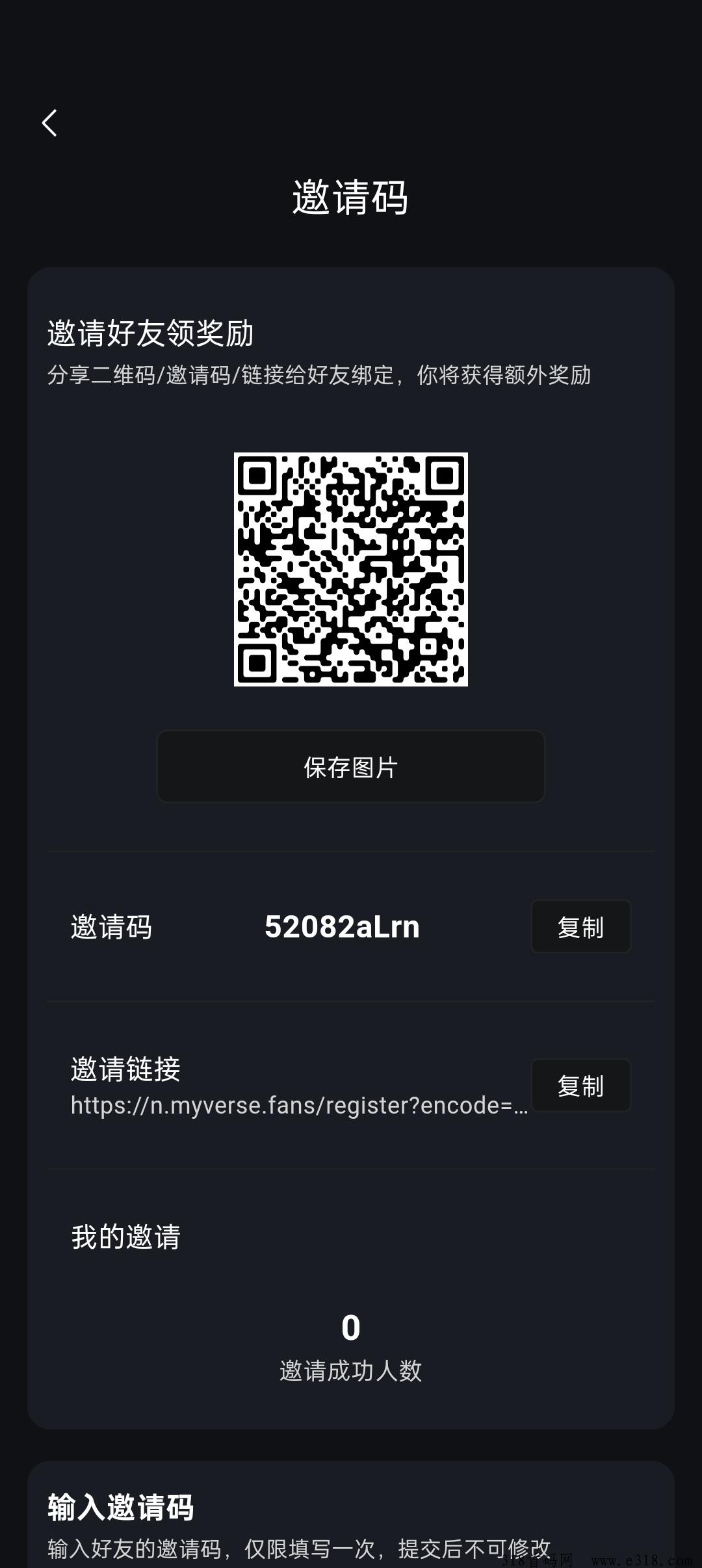Copy the invitation code 52082aLrn
Viewport: 702px width, 1568px height.
pos(580,926)
